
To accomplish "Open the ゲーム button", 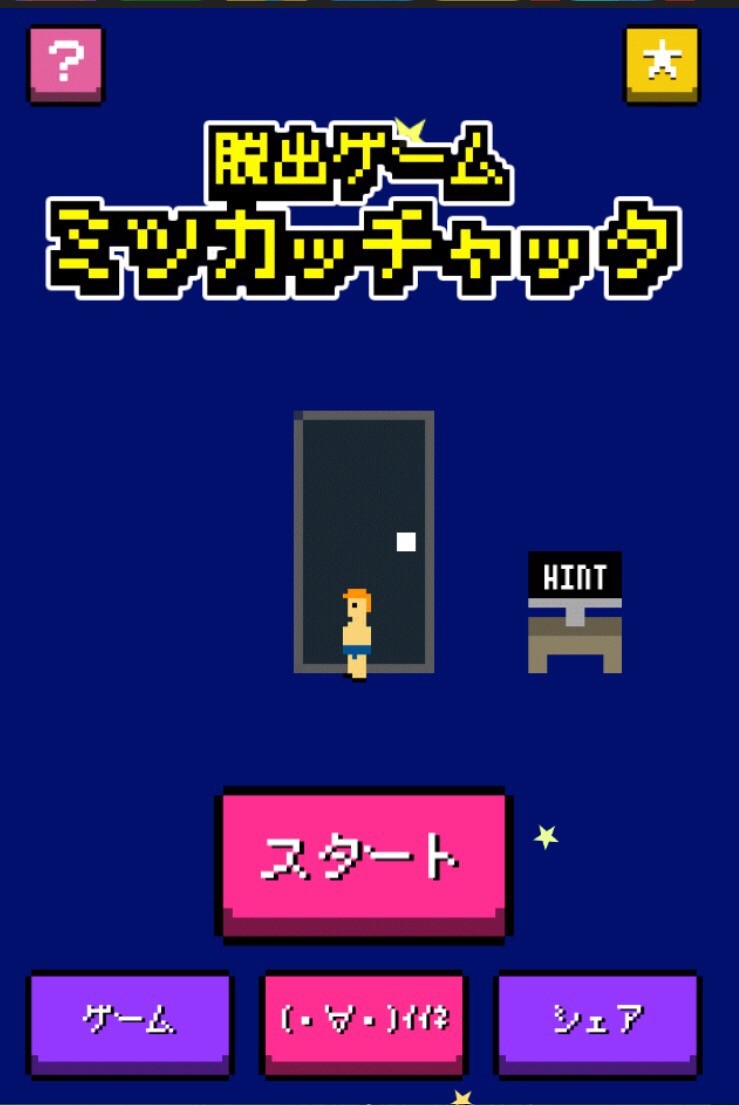I will (x=130, y=1024).
